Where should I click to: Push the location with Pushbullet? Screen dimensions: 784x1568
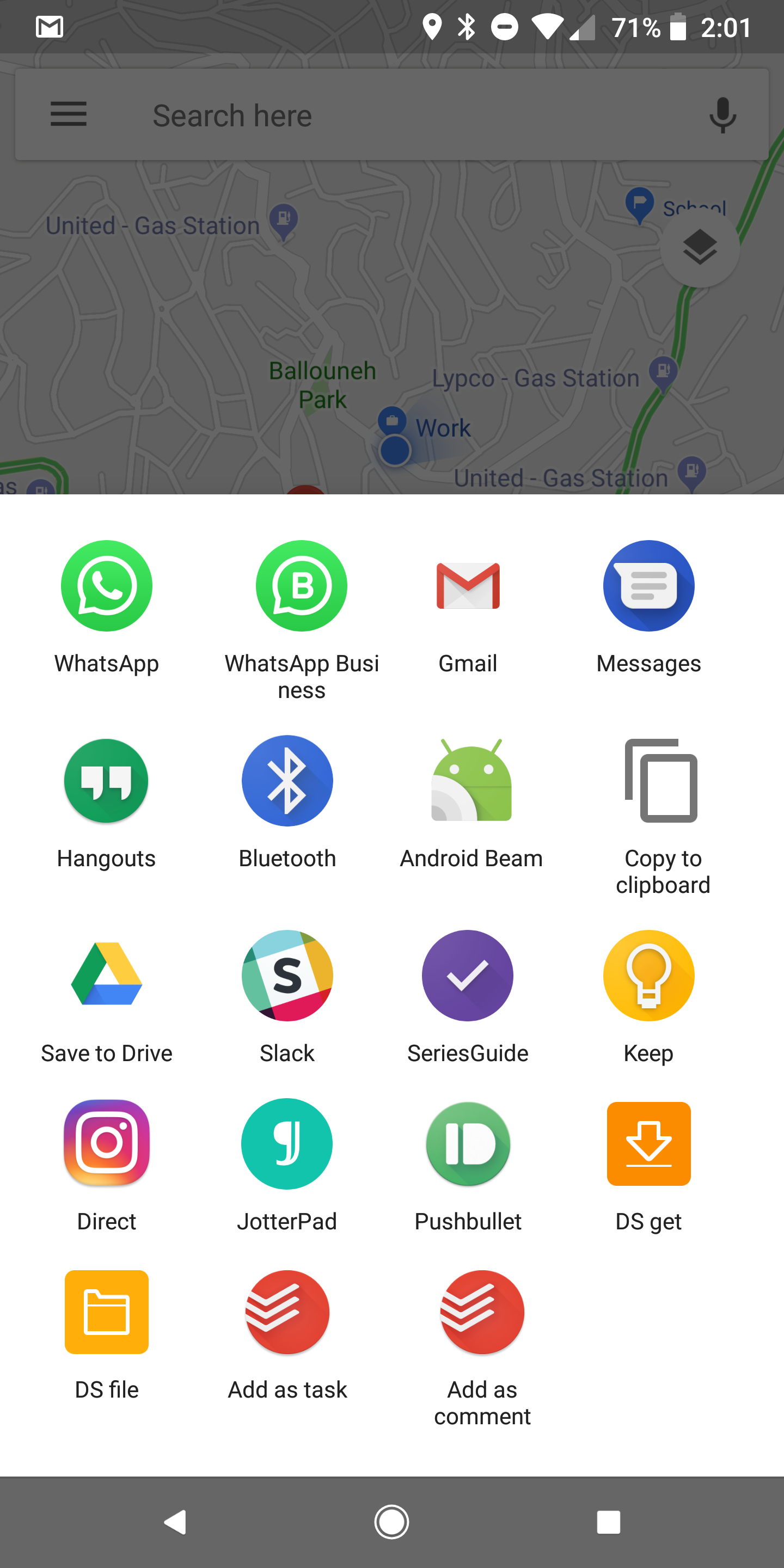tap(468, 1143)
